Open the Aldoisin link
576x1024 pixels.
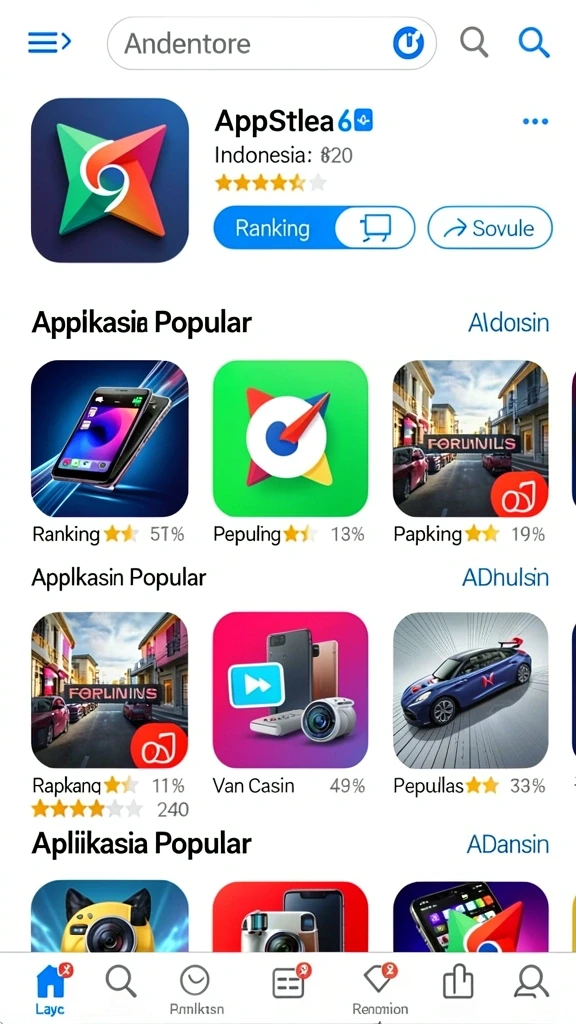(x=508, y=323)
